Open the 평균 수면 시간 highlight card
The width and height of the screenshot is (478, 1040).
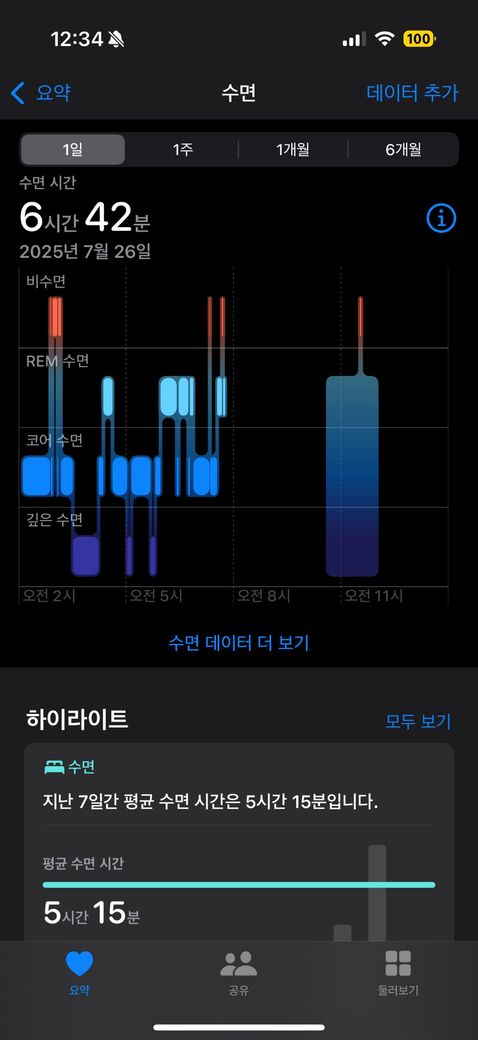point(239,841)
